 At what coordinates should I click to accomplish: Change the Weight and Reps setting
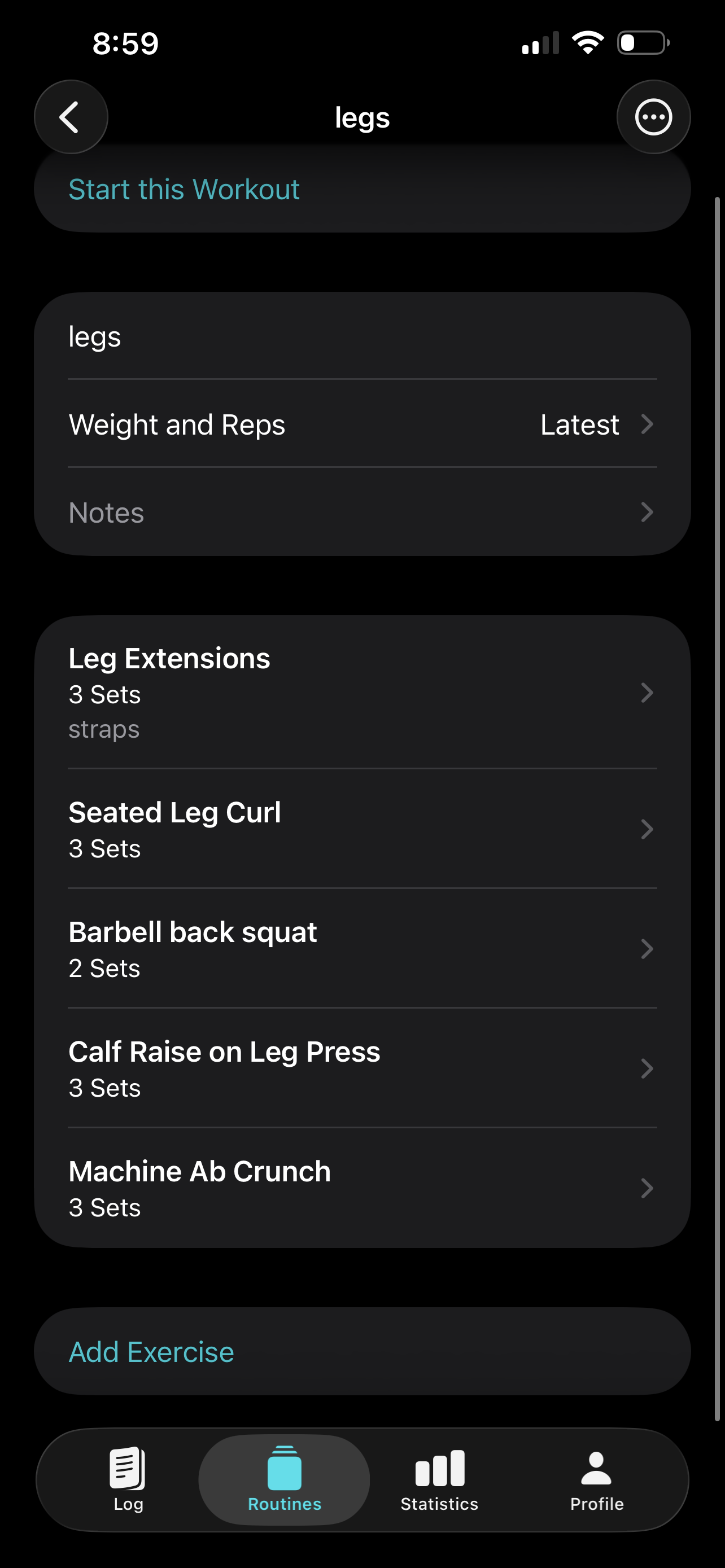click(362, 424)
